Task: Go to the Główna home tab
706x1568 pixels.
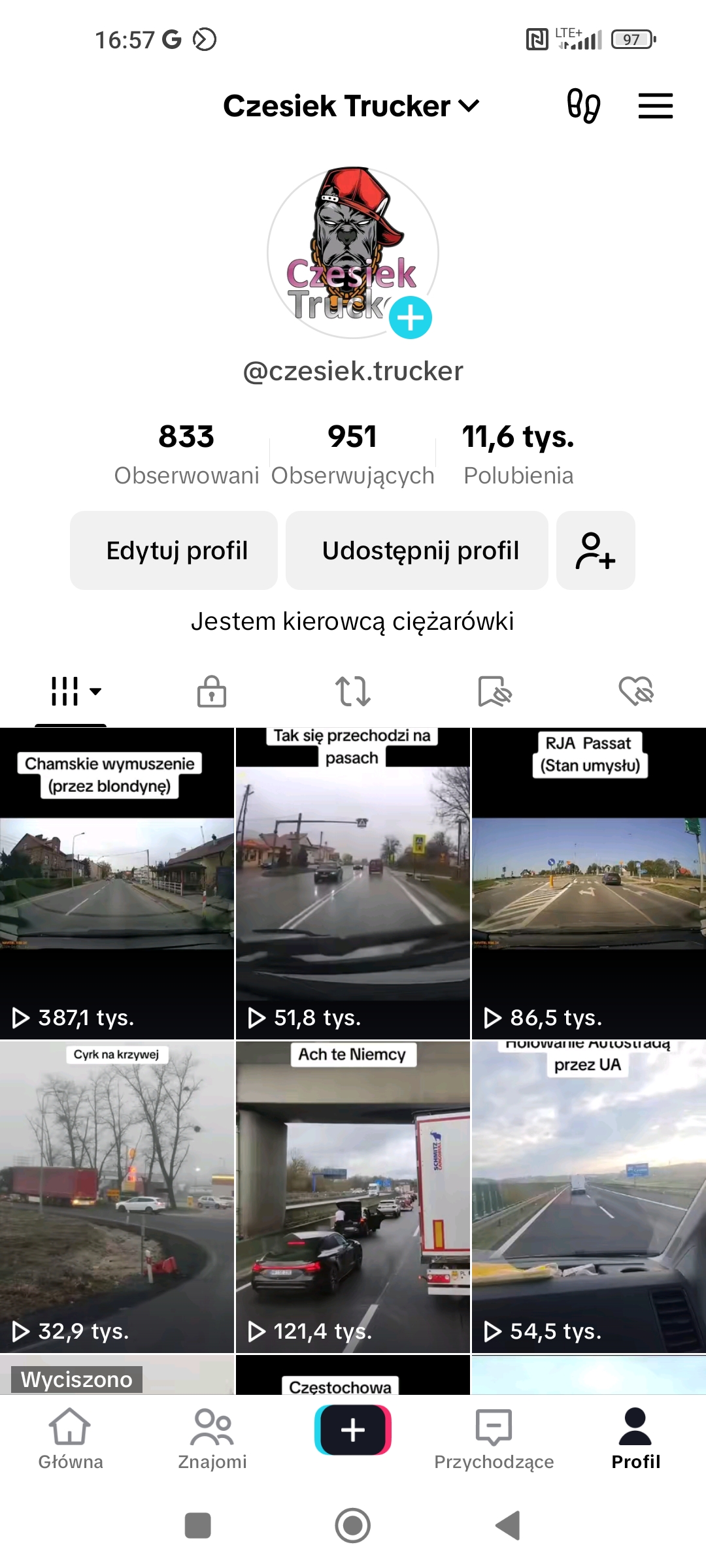Action: (71, 1439)
